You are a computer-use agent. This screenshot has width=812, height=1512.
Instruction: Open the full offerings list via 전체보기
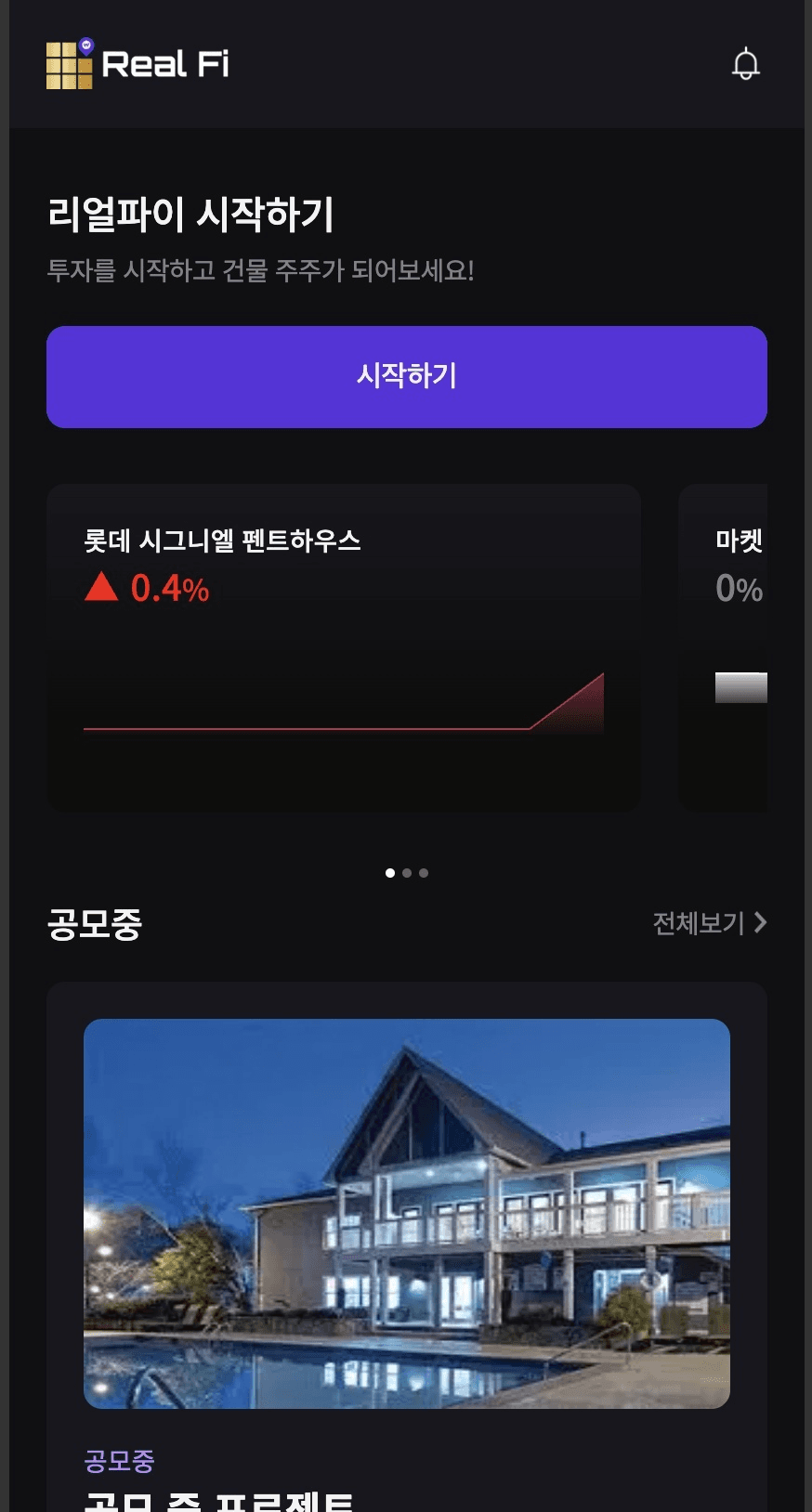(x=699, y=922)
